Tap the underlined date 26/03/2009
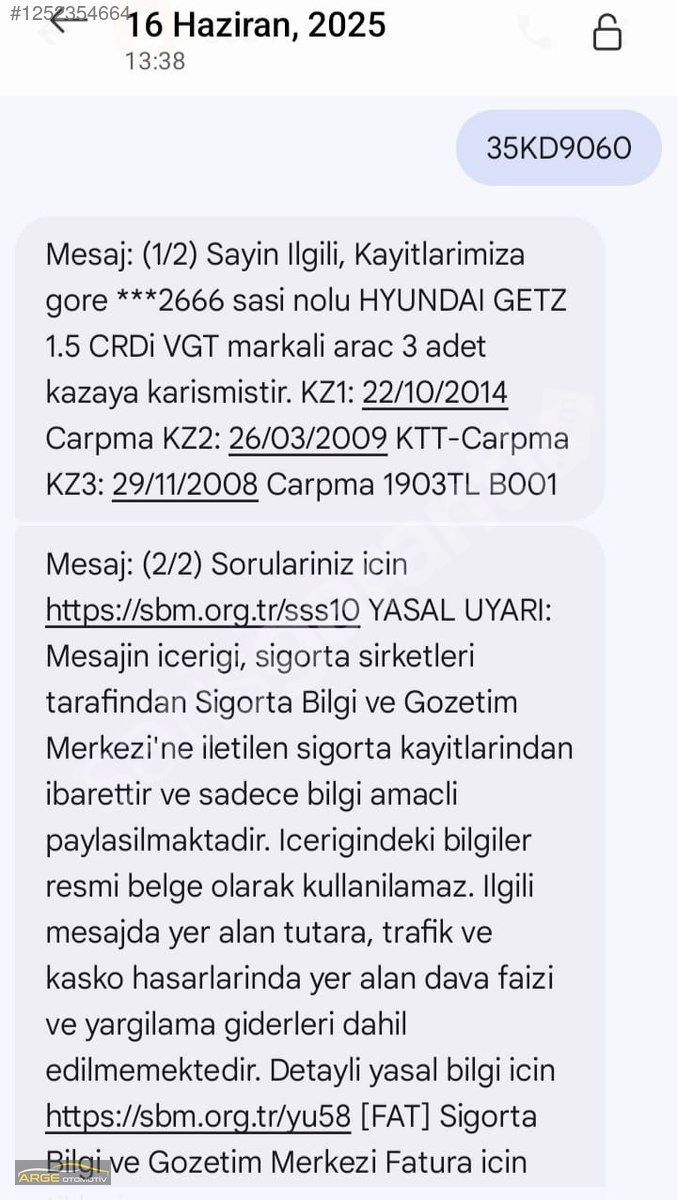This screenshot has height=1200, width=677. pyautogui.click(x=308, y=439)
